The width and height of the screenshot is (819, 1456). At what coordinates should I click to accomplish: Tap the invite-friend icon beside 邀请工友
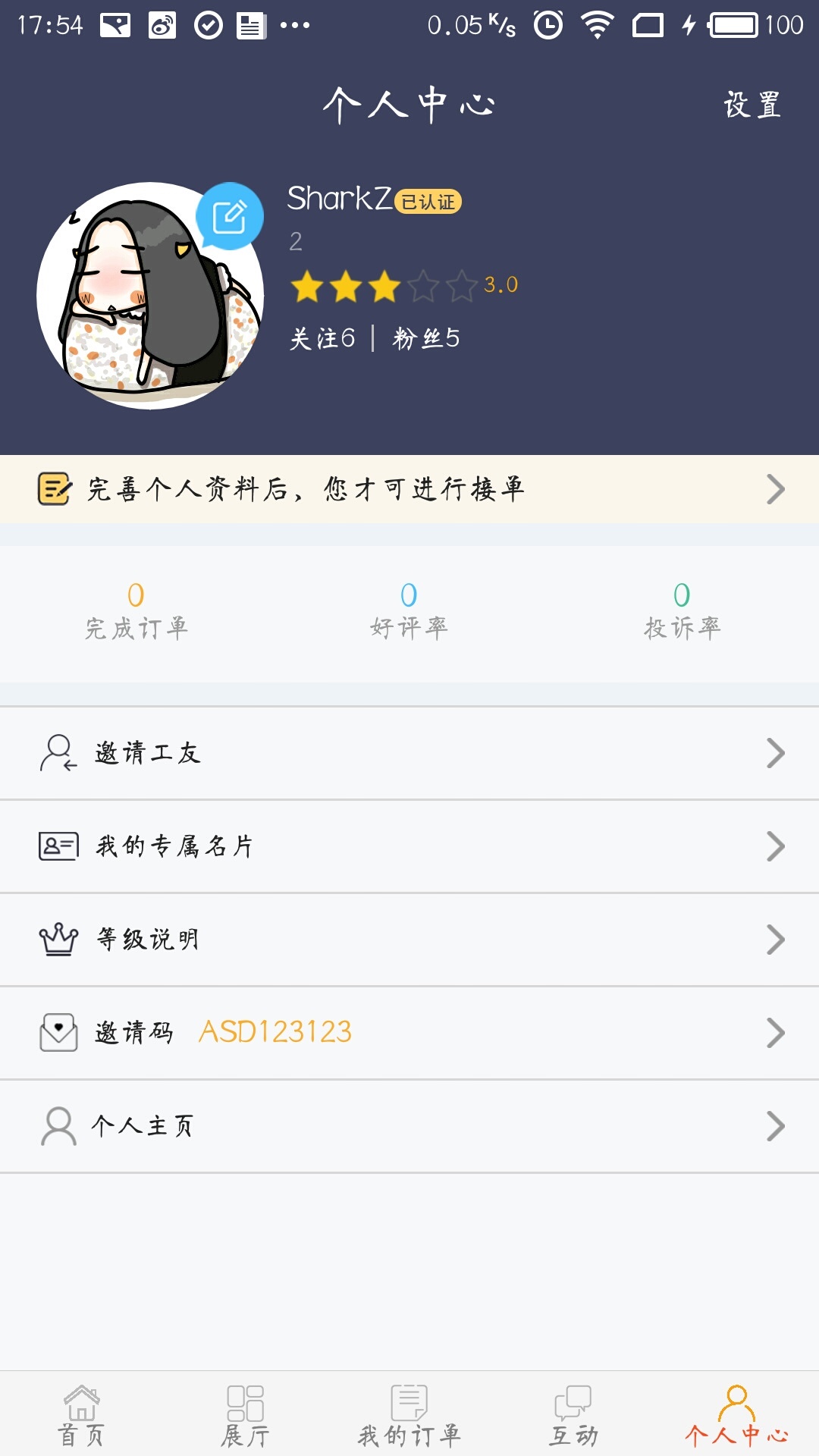(x=57, y=753)
